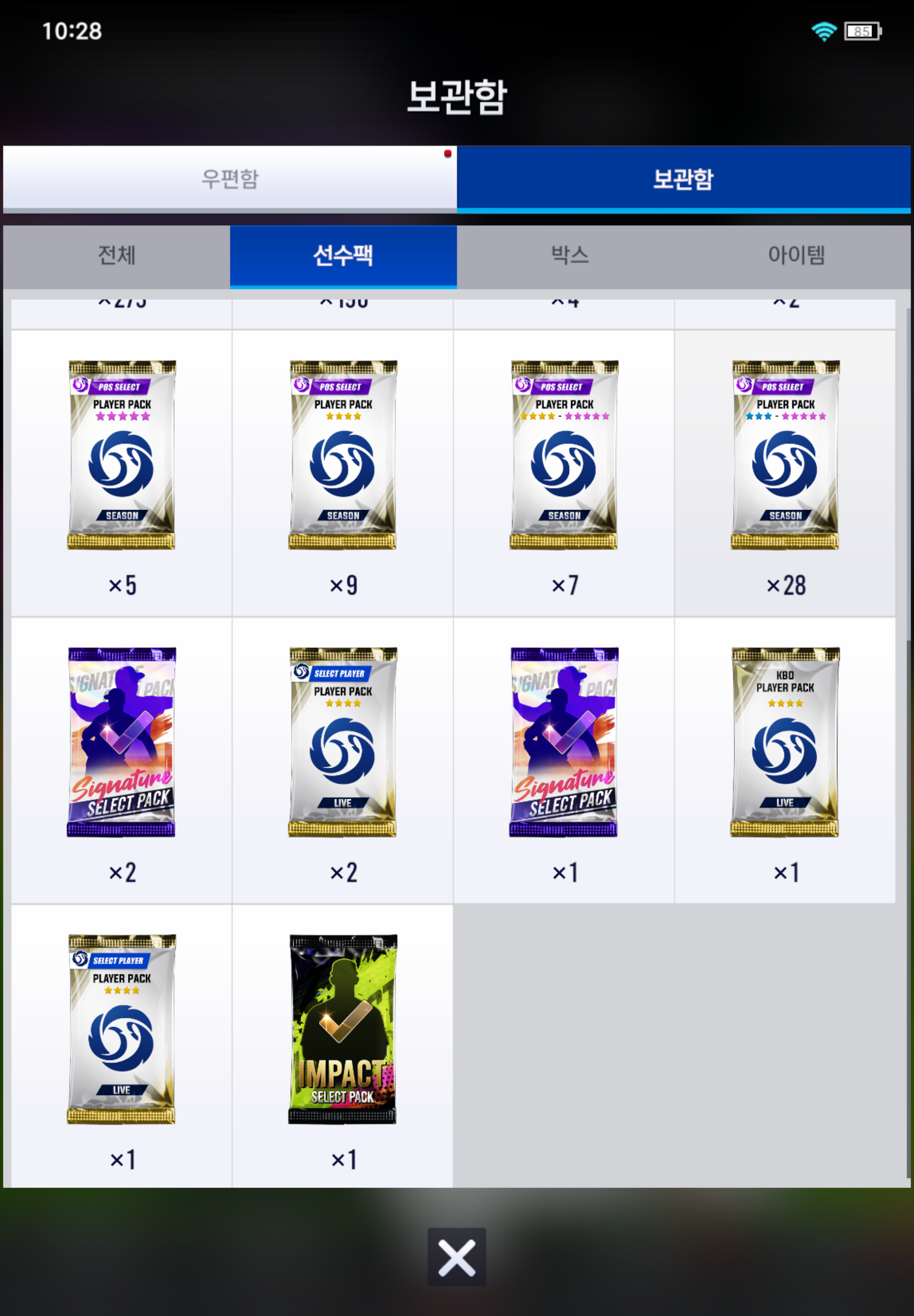Open the Impact Select Pack
The width and height of the screenshot is (914, 1316).
[343, 1046]
